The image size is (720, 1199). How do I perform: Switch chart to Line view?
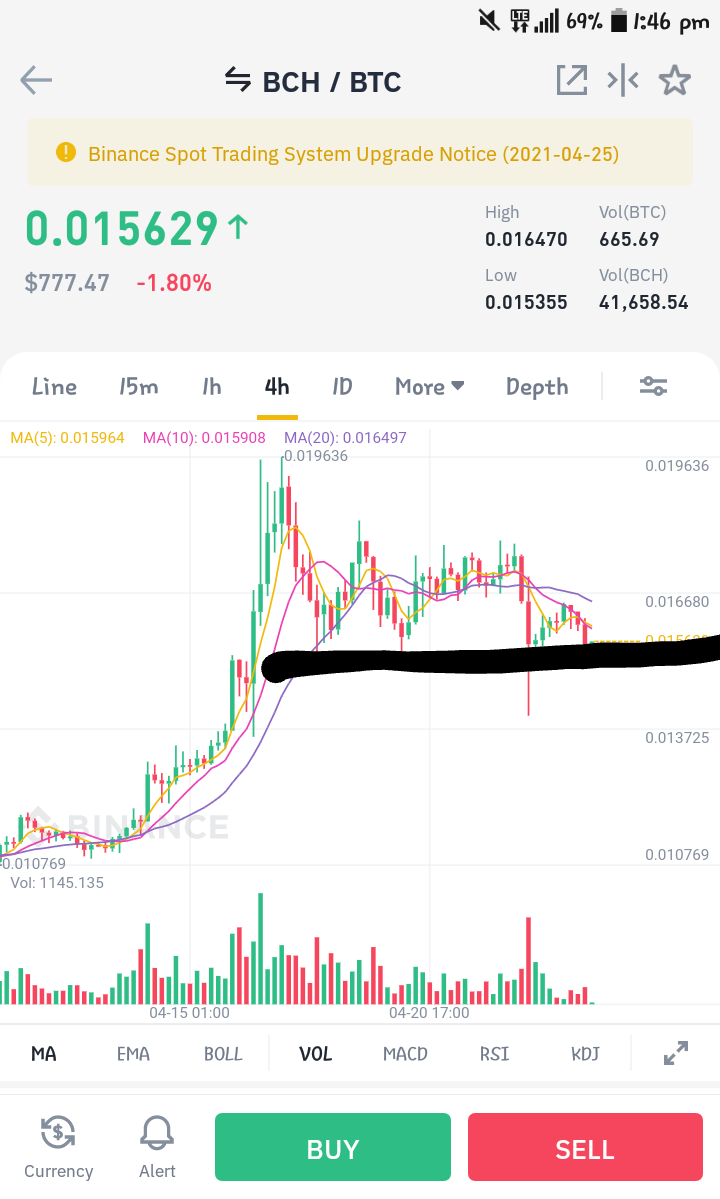click(x=54, y=387)
